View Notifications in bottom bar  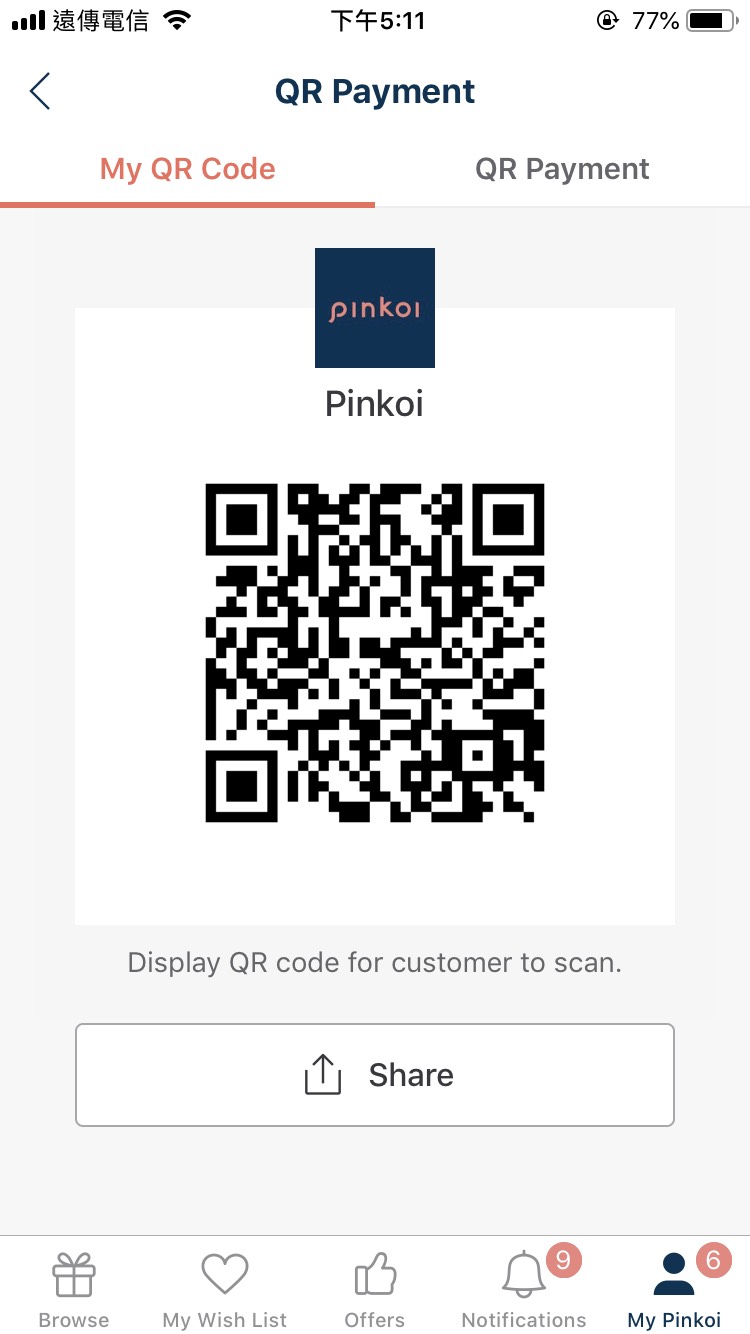524,1290
